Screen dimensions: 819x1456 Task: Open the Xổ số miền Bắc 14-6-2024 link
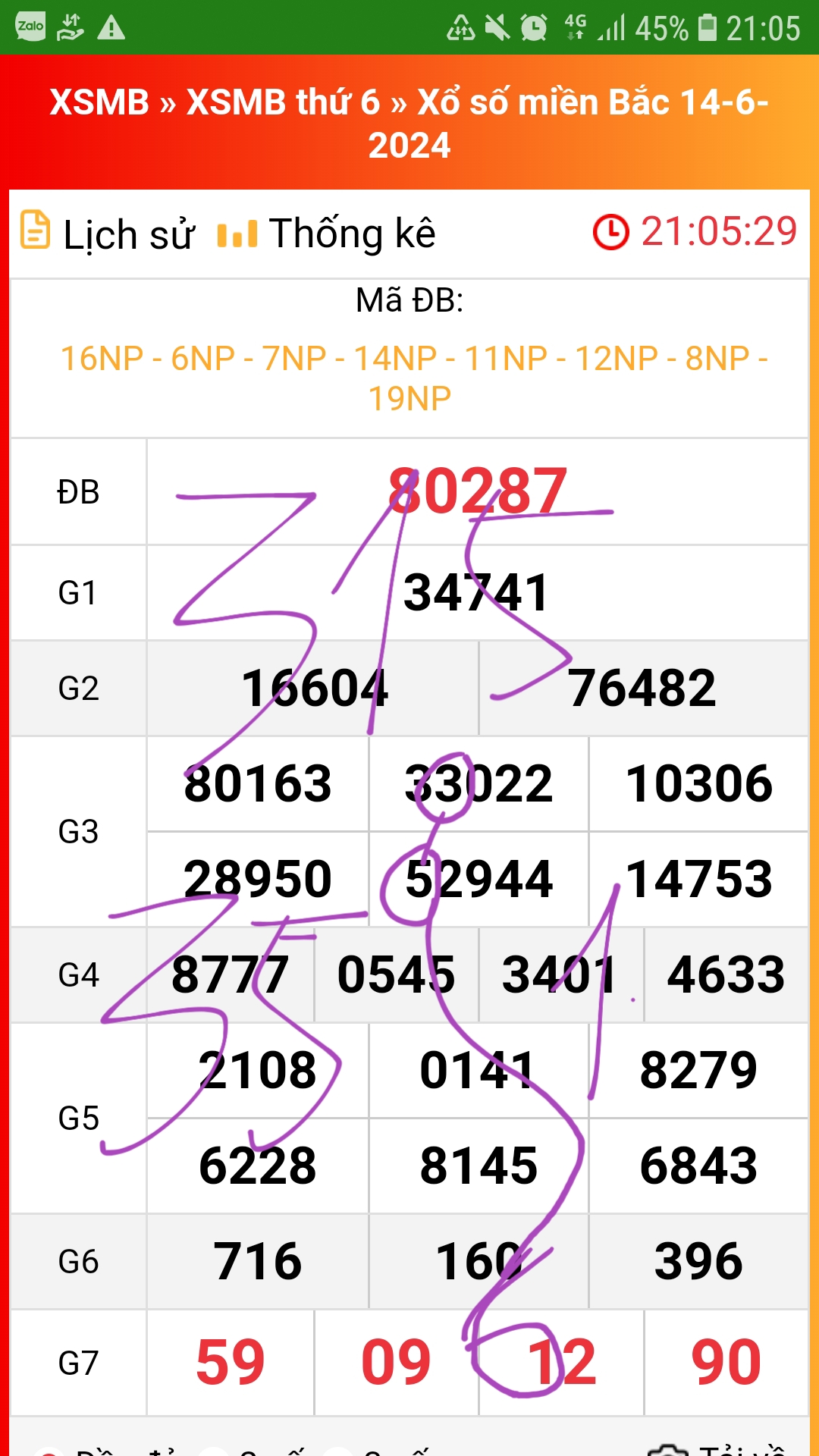(x=409, y=124)
